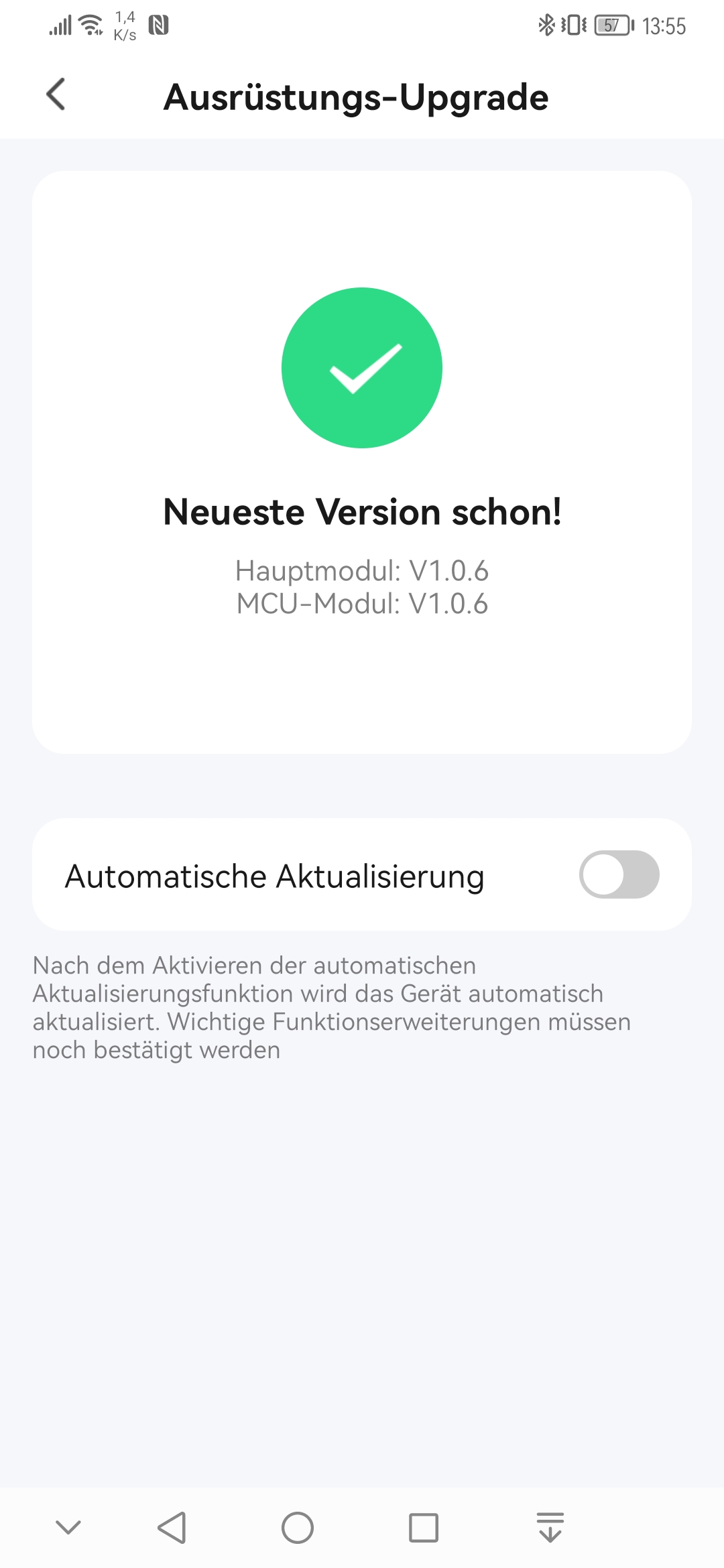Image resolution: width=724 pixels, height=1568 pixels.
Task: Enable Automatische Aktualisierung switch
Action: coord(619,874)
